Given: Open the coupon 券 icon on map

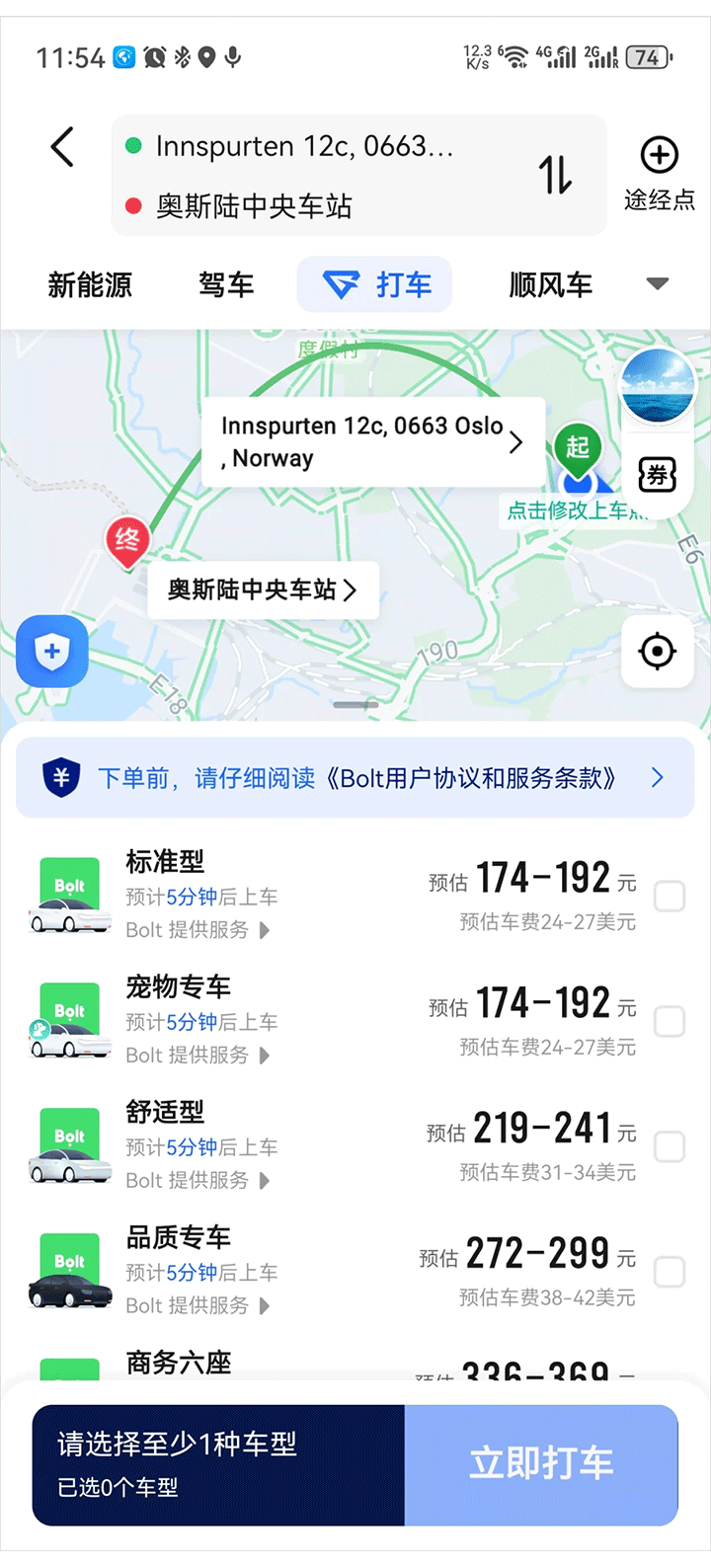Looking at the screenshot, I should pos(657,476).
